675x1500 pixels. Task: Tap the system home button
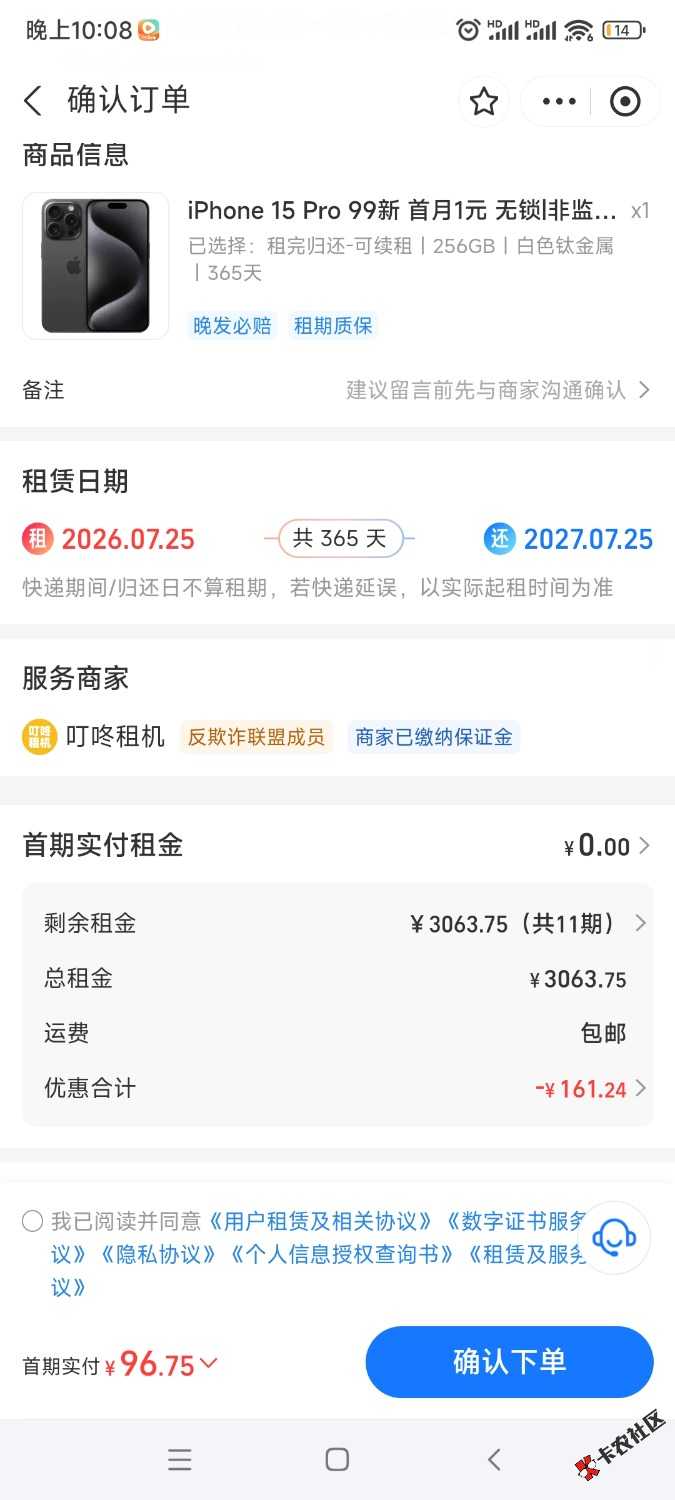point(337,1460)
